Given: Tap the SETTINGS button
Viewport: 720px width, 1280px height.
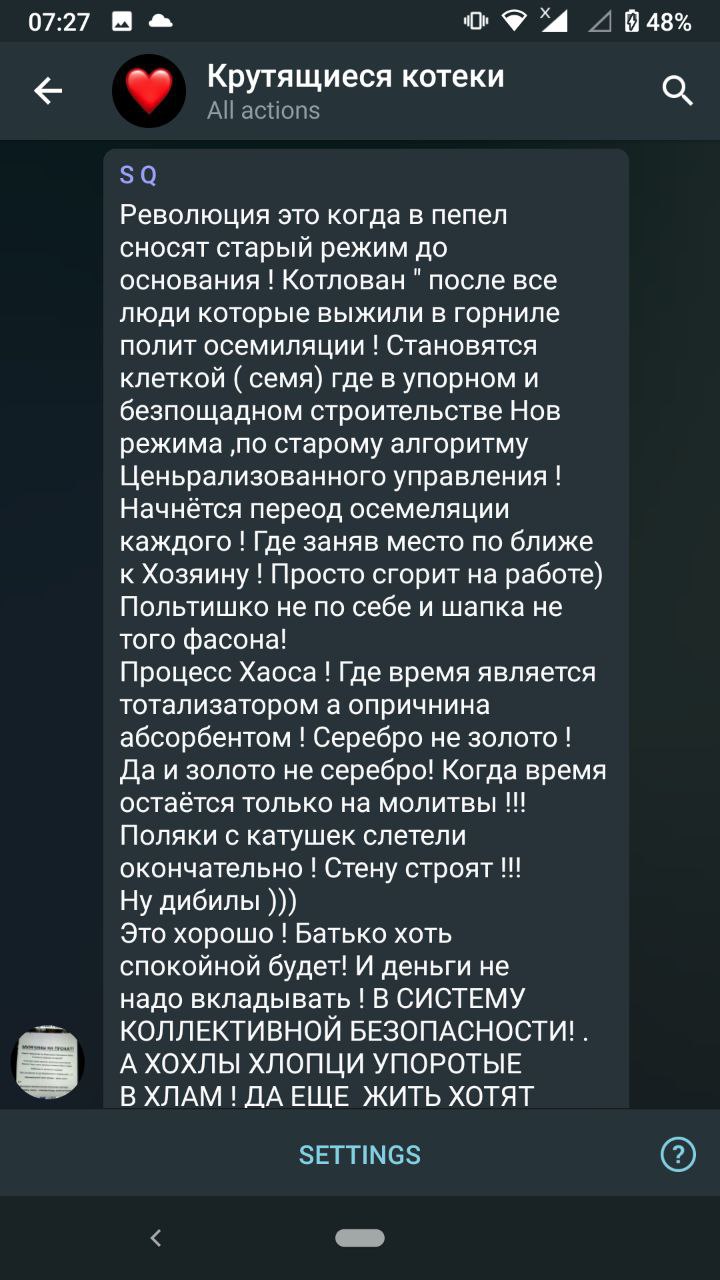Looking at the screenshot, I should (360, 1155).
